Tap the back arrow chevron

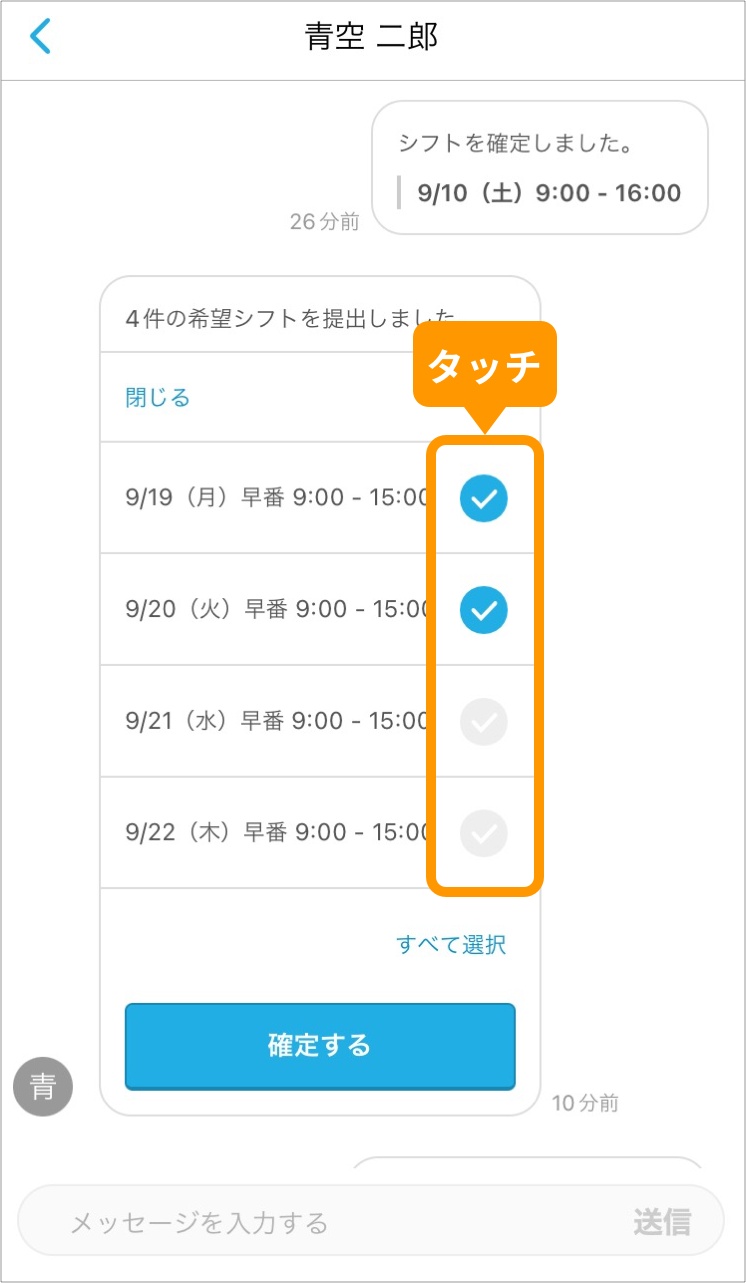pyautogui.click(x=40, y=35)
